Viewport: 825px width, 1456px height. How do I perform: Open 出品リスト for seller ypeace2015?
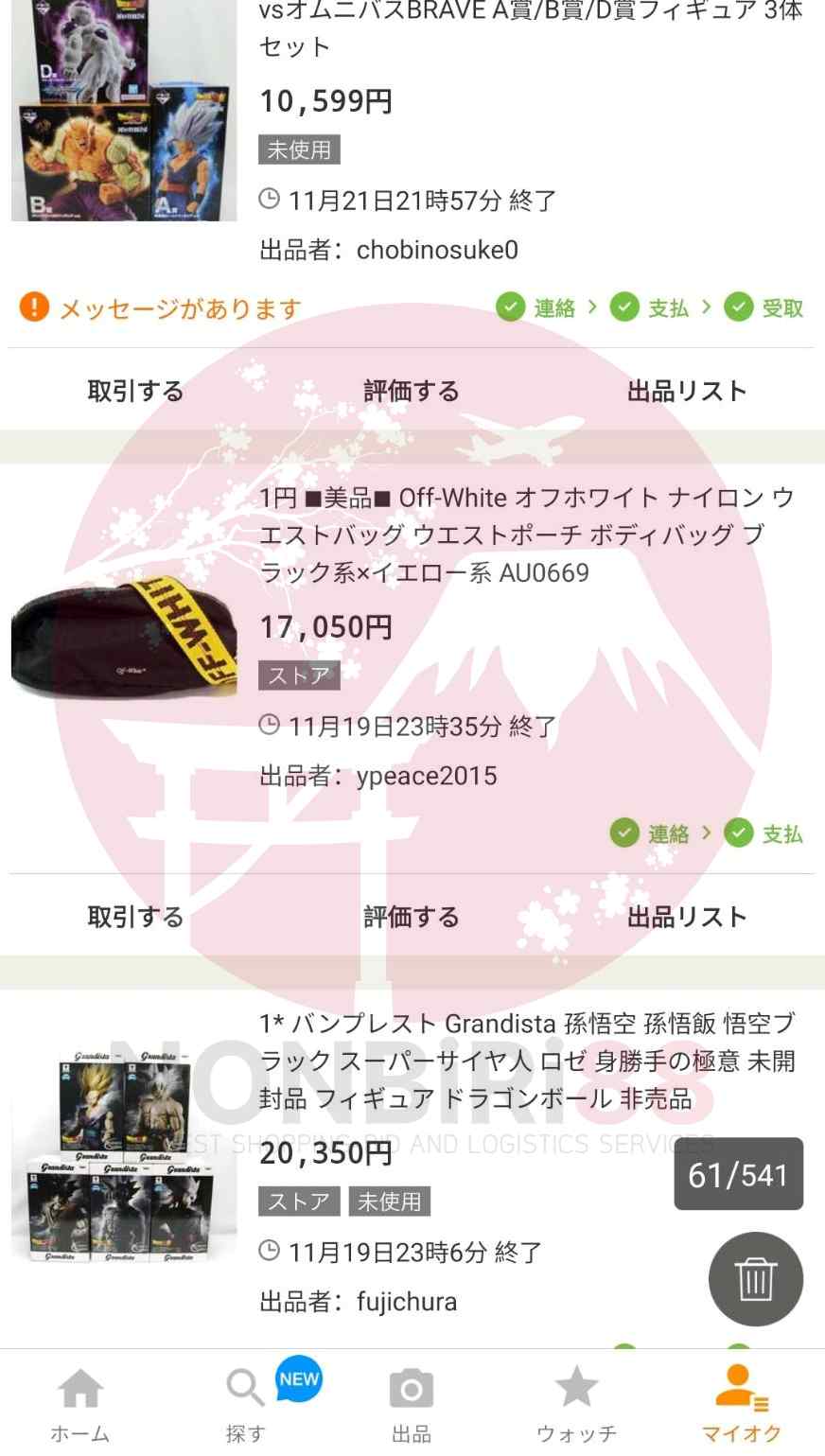point(687,917)
